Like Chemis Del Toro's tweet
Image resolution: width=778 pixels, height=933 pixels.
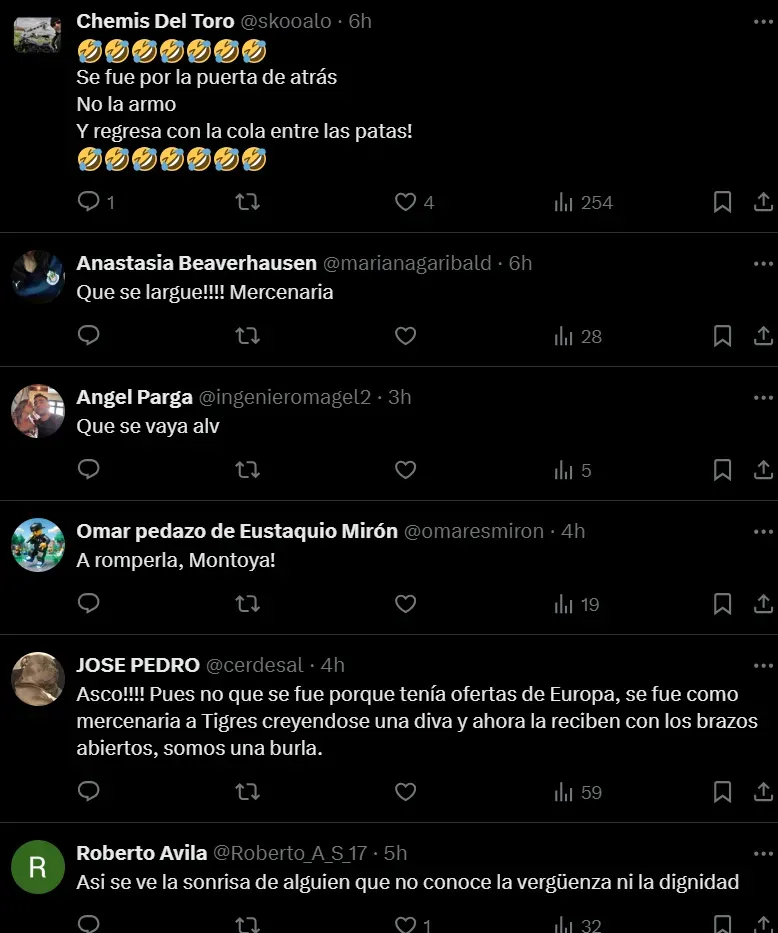(405, 202)
